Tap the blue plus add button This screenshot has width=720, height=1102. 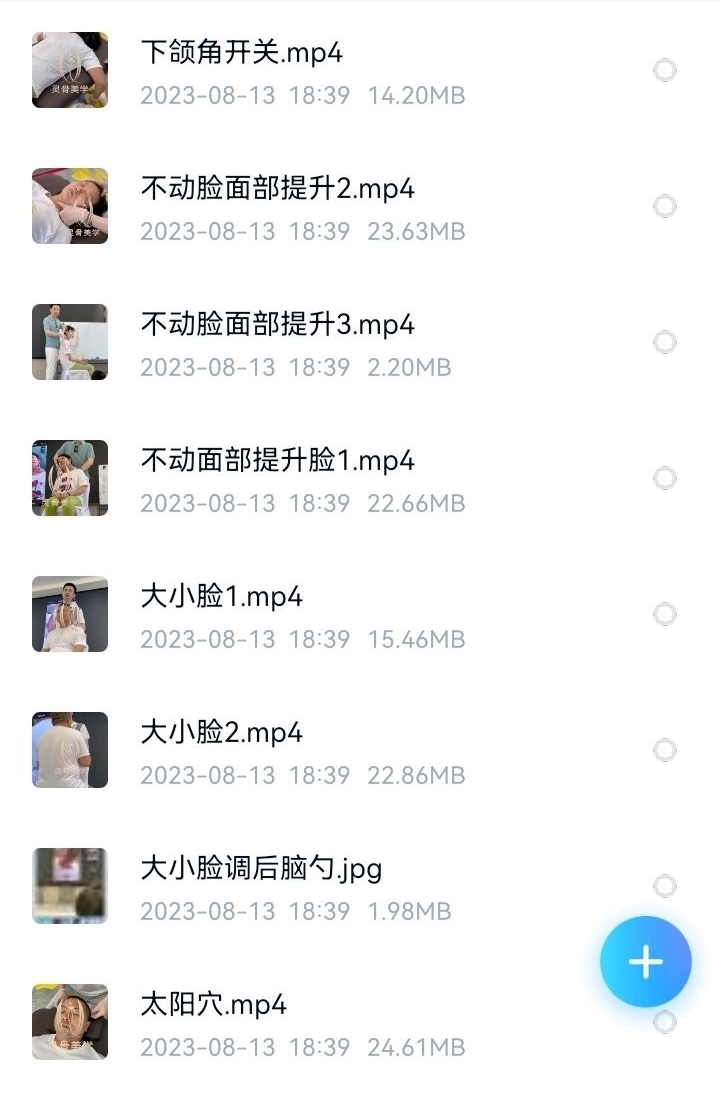tap(645, 962)
